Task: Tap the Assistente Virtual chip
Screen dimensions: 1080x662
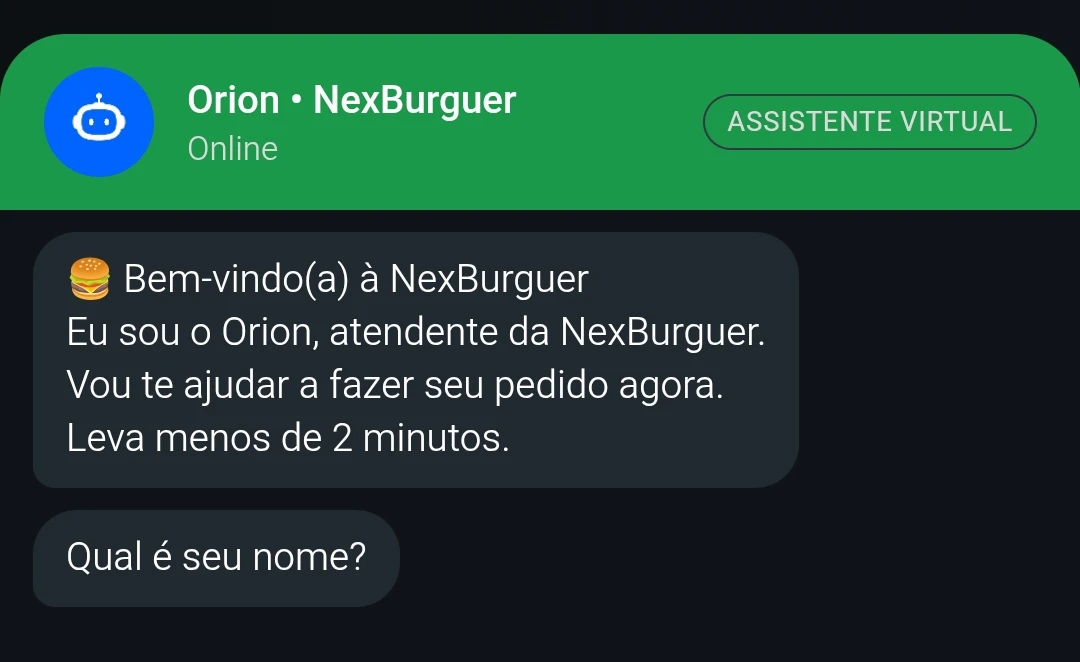Action: [x=869, y=122]
